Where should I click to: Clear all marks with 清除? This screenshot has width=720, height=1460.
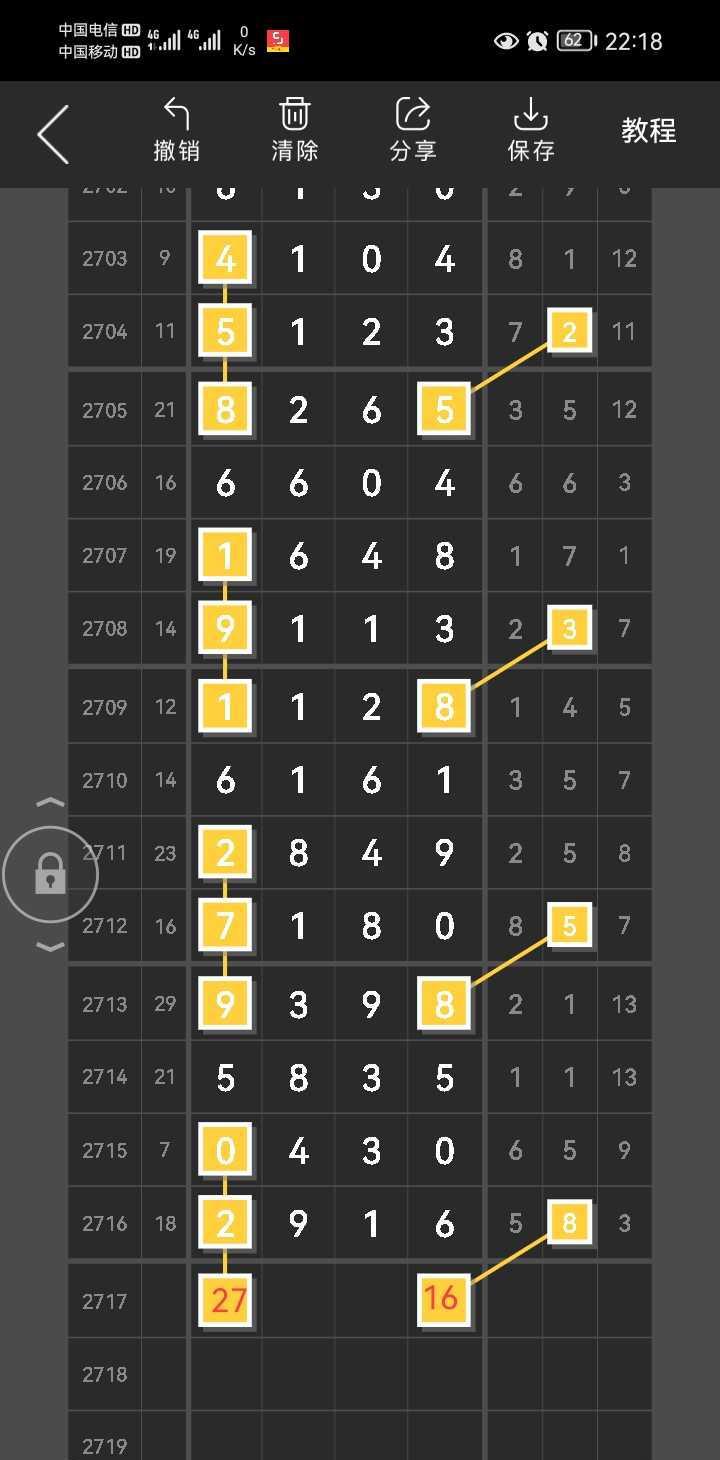(x=294, y=131)
